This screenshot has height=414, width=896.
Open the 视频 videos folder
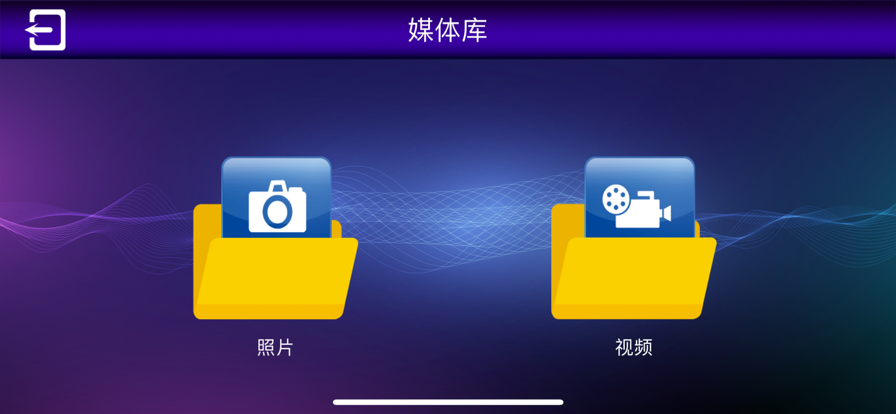point(633,245)
